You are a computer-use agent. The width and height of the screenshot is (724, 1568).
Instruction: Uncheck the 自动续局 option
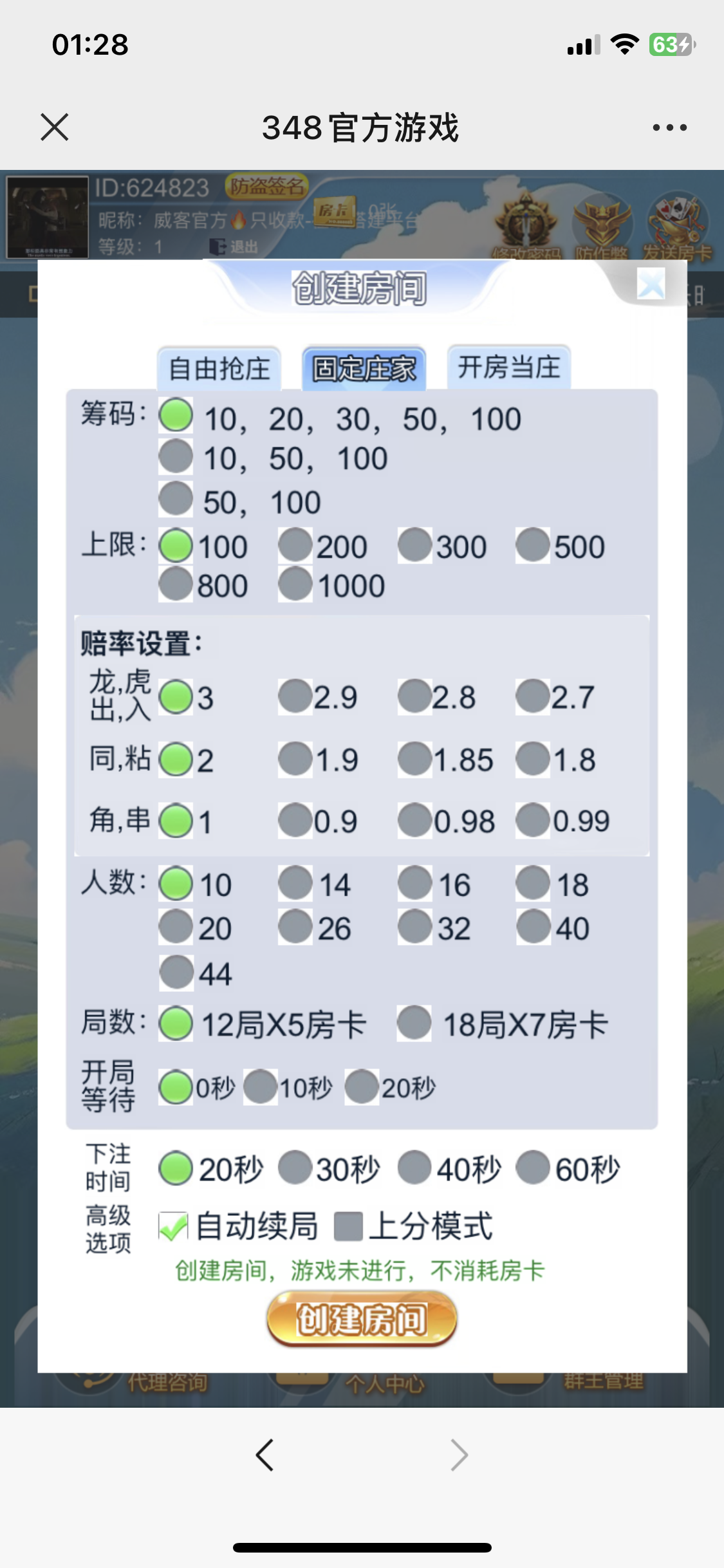pos(173,1226)
